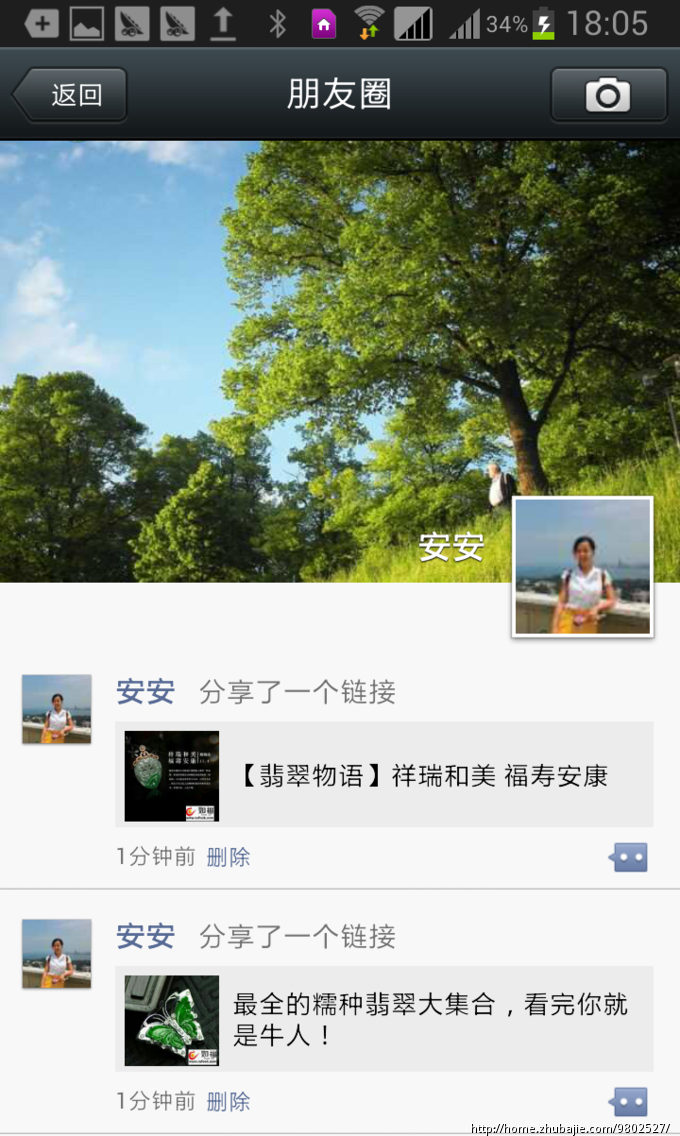This screenshot has height=1136, width=680.
Task: Delete the 最全的糯种翡翠大集合 post
Action: pyautogui.click(x=228, y=1102)
